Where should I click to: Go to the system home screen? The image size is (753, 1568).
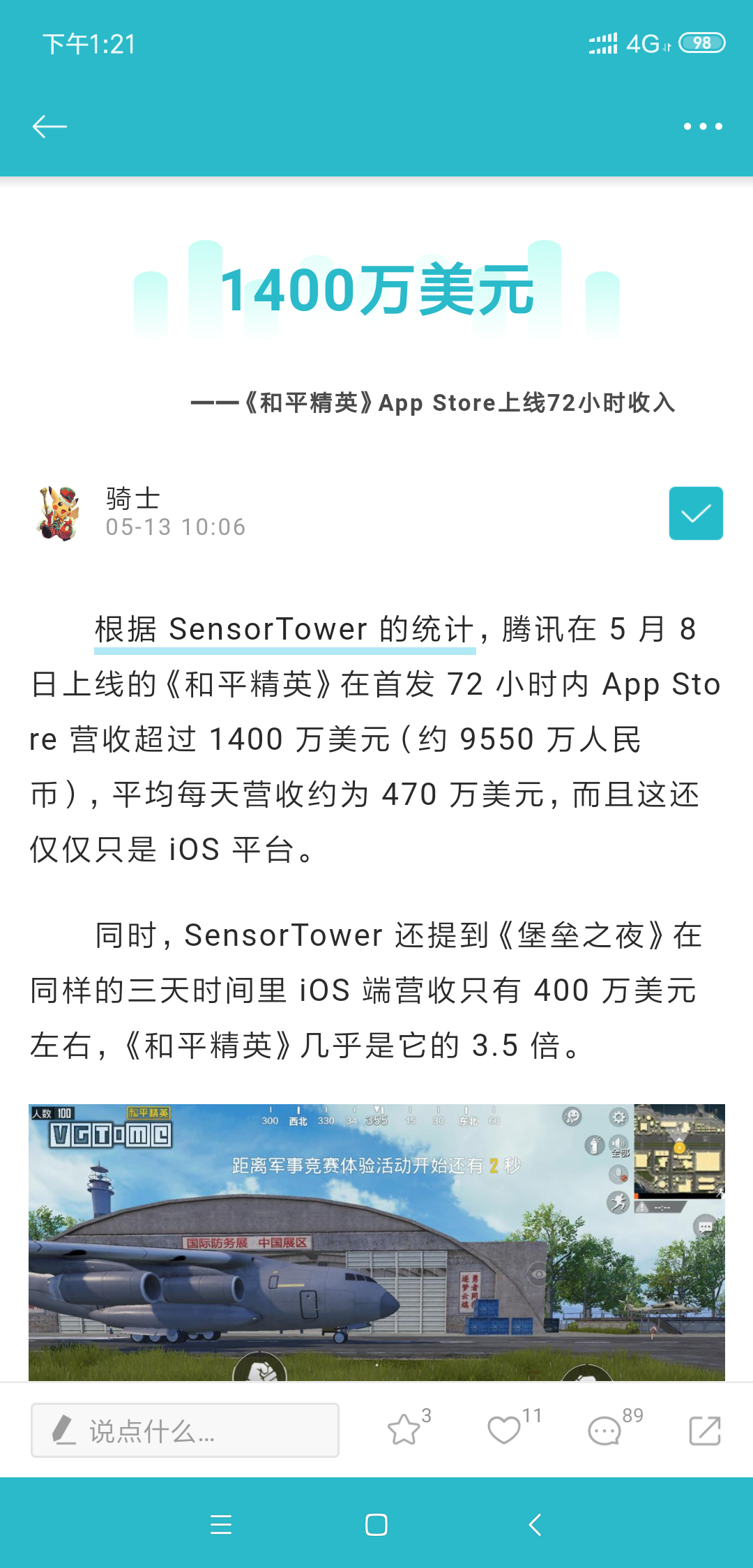(376, 1525)
